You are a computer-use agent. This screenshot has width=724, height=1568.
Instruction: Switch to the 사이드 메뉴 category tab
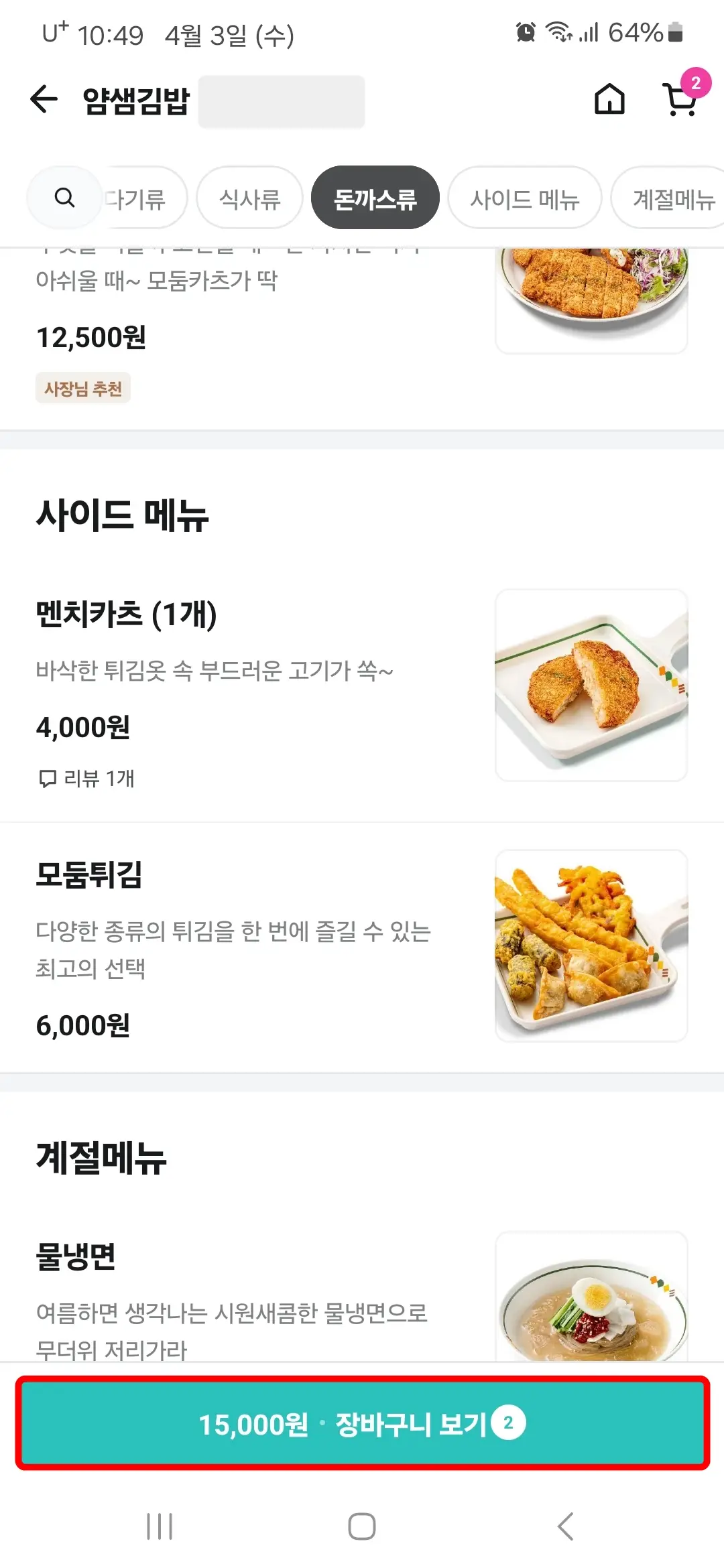(524, 197)
